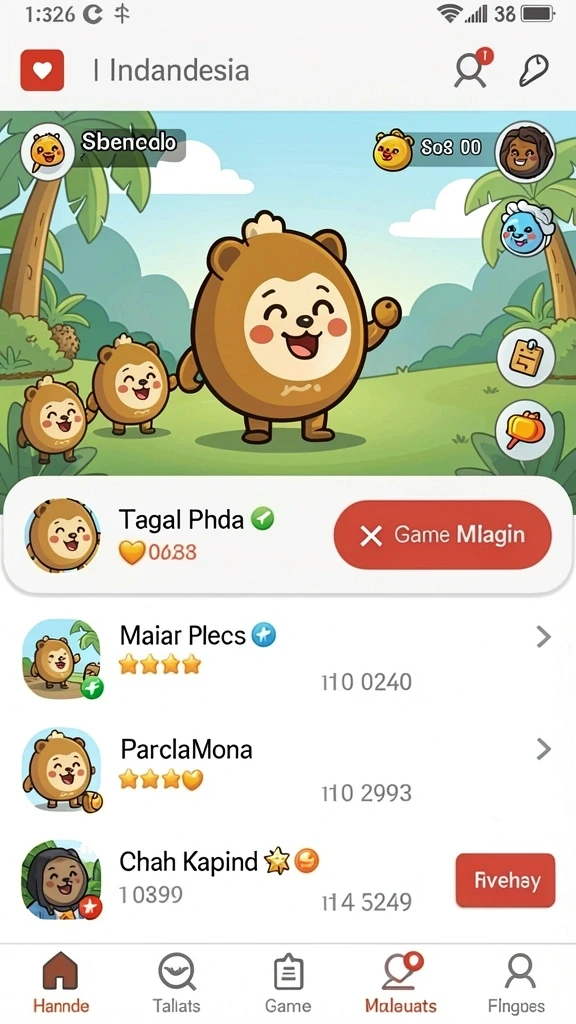Tap the Game Mlagin button
This screenshot has height=1024, width=576.
click(x=442, y=535)
